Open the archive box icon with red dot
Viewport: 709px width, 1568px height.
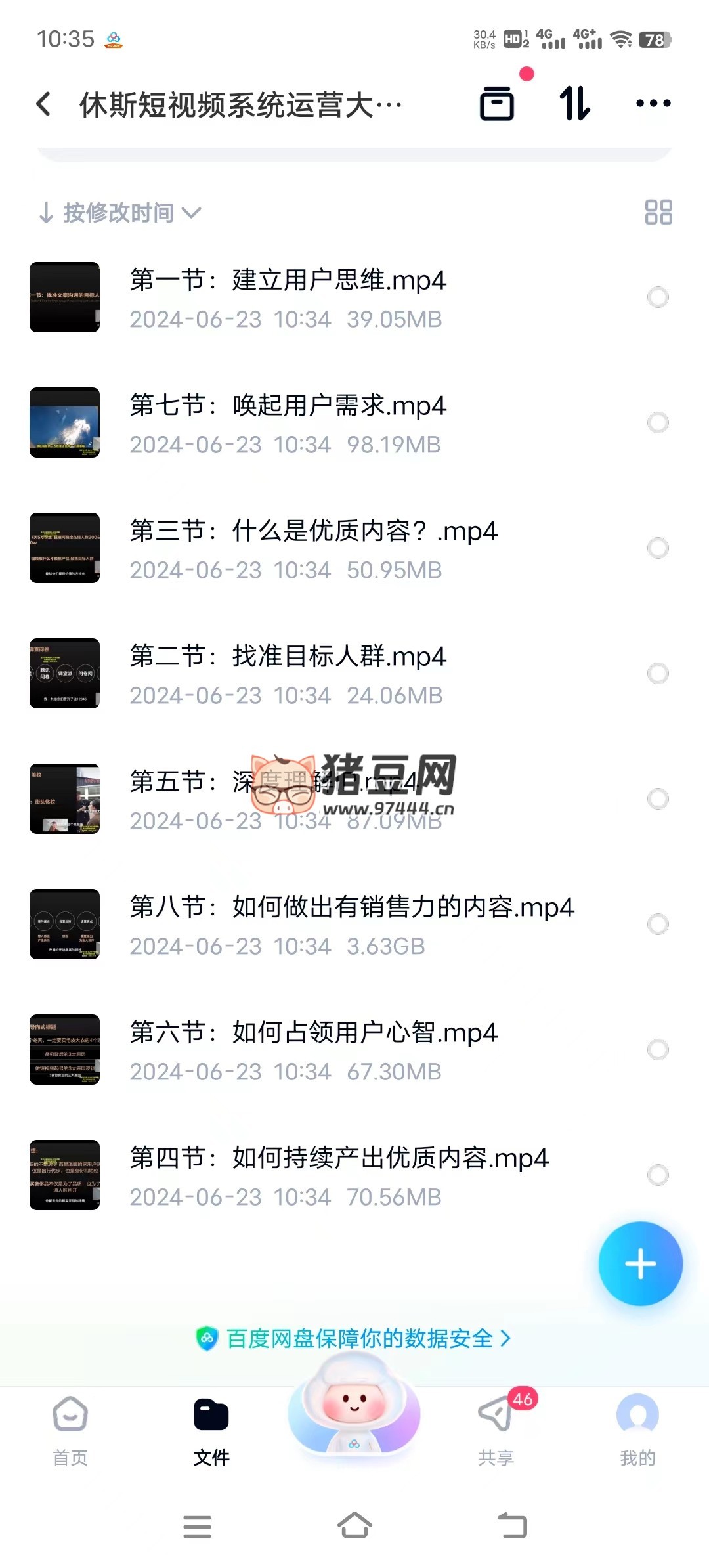[x=497, y=104]
